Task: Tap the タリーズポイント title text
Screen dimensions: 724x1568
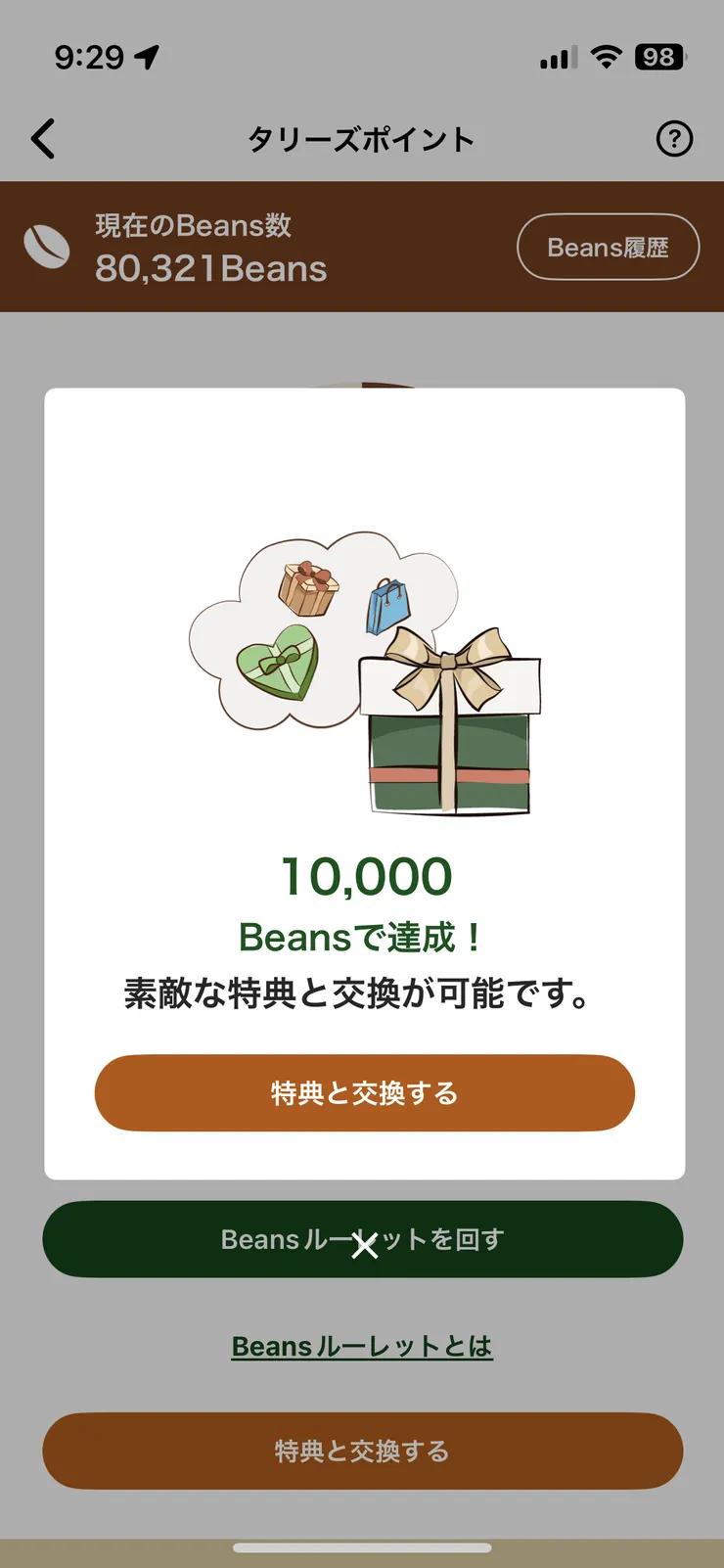Action: [362, 139]
